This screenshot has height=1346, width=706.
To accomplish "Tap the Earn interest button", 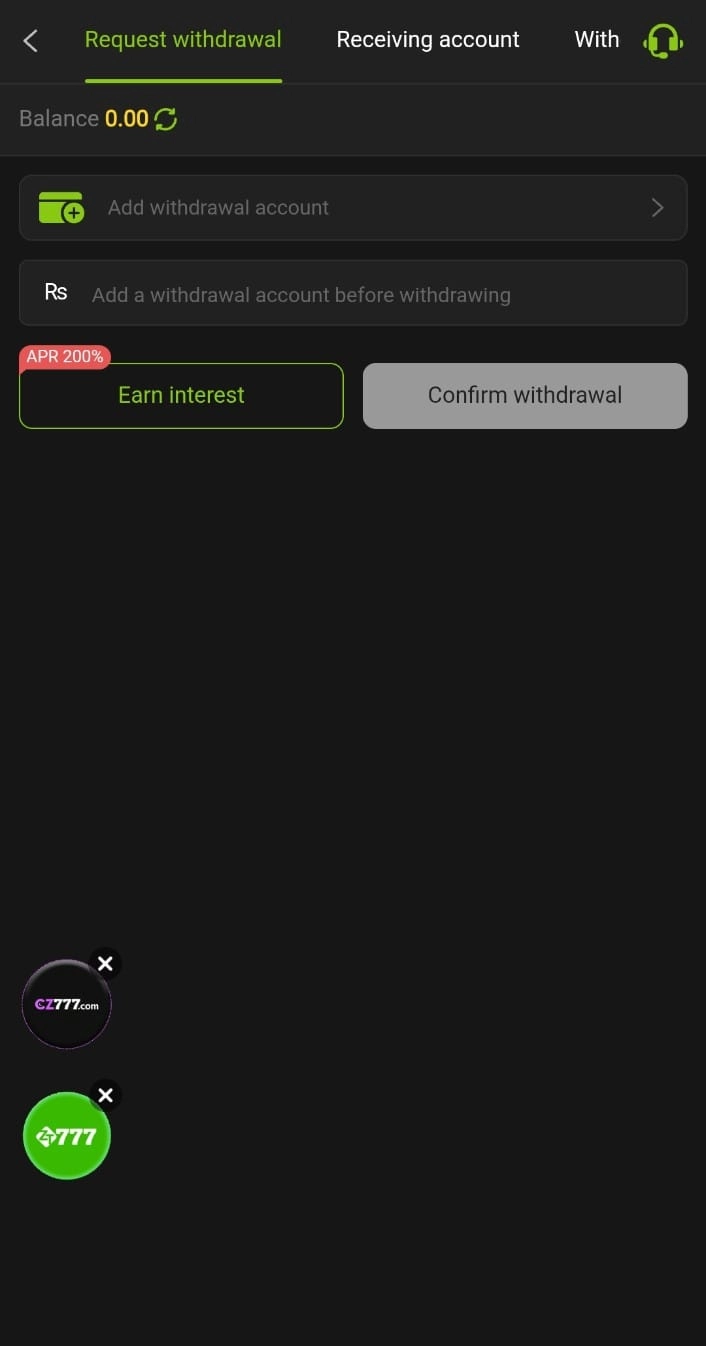I will coord(181,395).
